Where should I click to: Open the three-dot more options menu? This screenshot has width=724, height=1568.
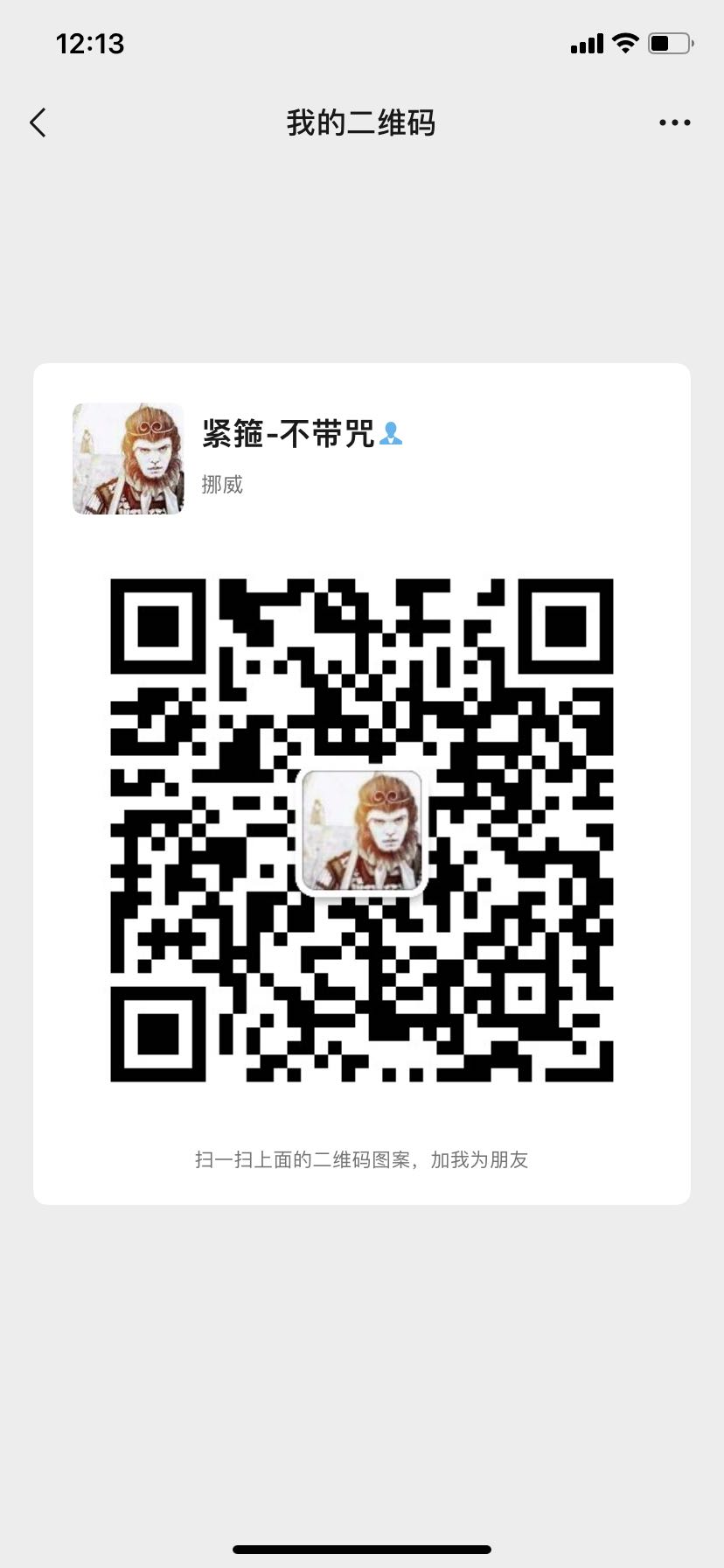point(674,123)
